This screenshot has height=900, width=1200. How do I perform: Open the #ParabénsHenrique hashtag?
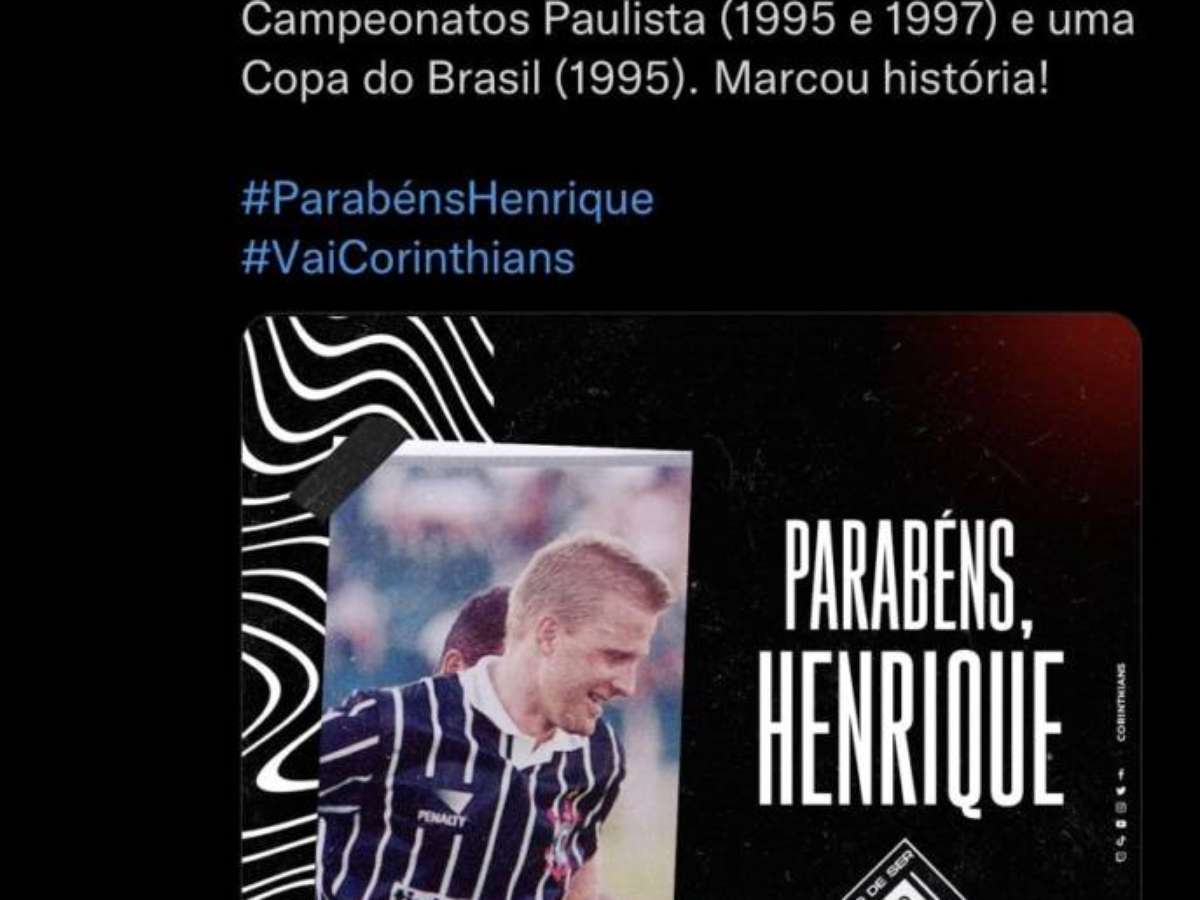pyautogui.click(x=447, y=200)
